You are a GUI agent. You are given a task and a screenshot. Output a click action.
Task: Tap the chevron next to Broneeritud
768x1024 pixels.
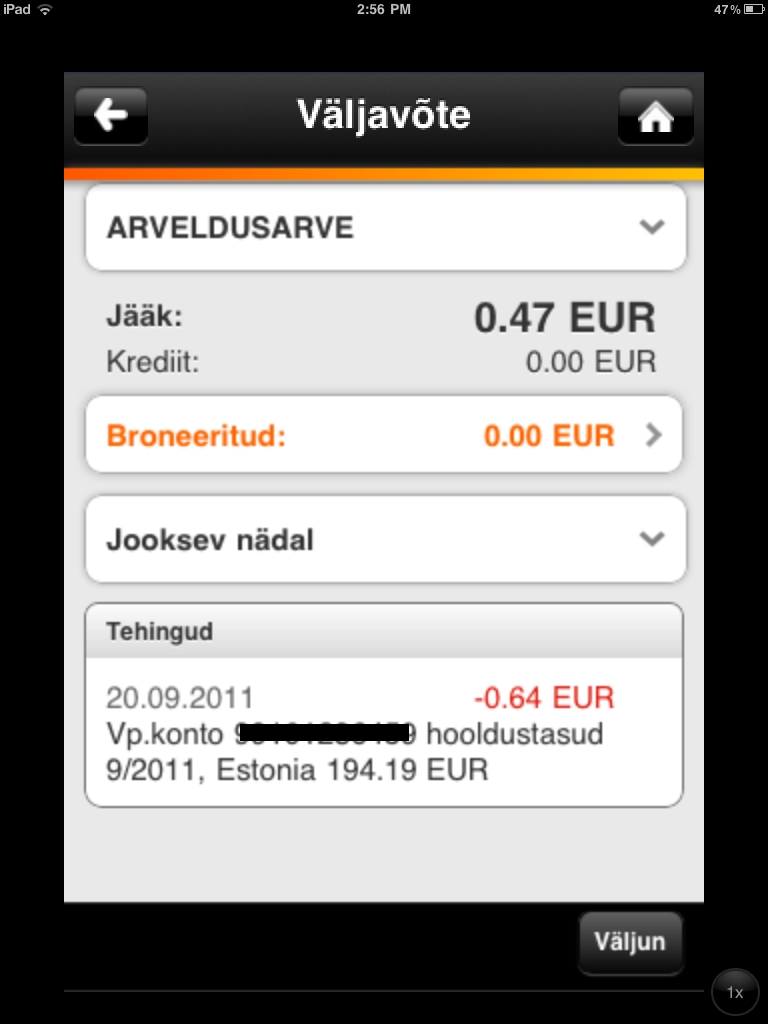tap(655, 434)
